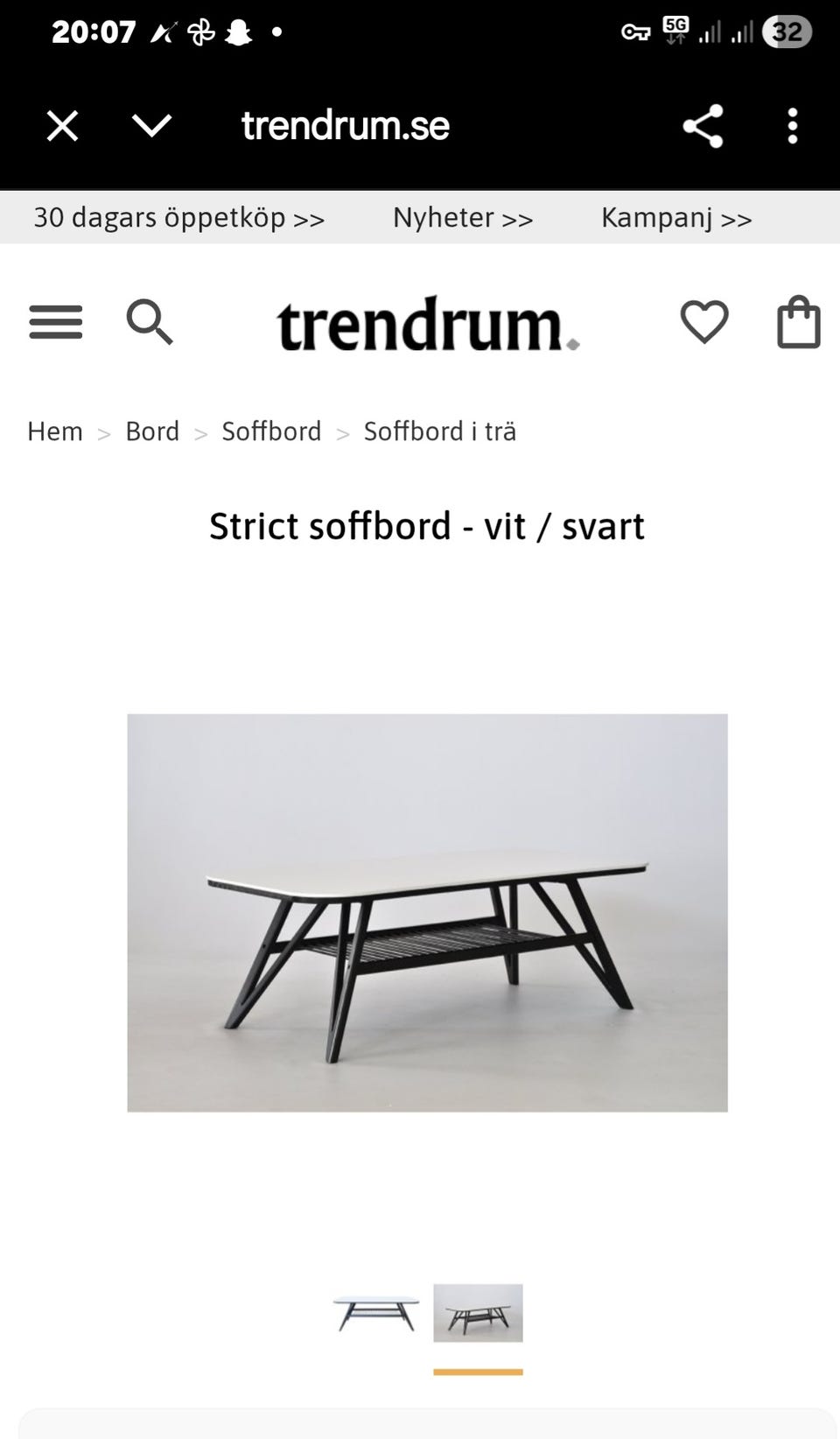
Task: Go to Hem via breadcrumb link
Action: tap(54, 431)
